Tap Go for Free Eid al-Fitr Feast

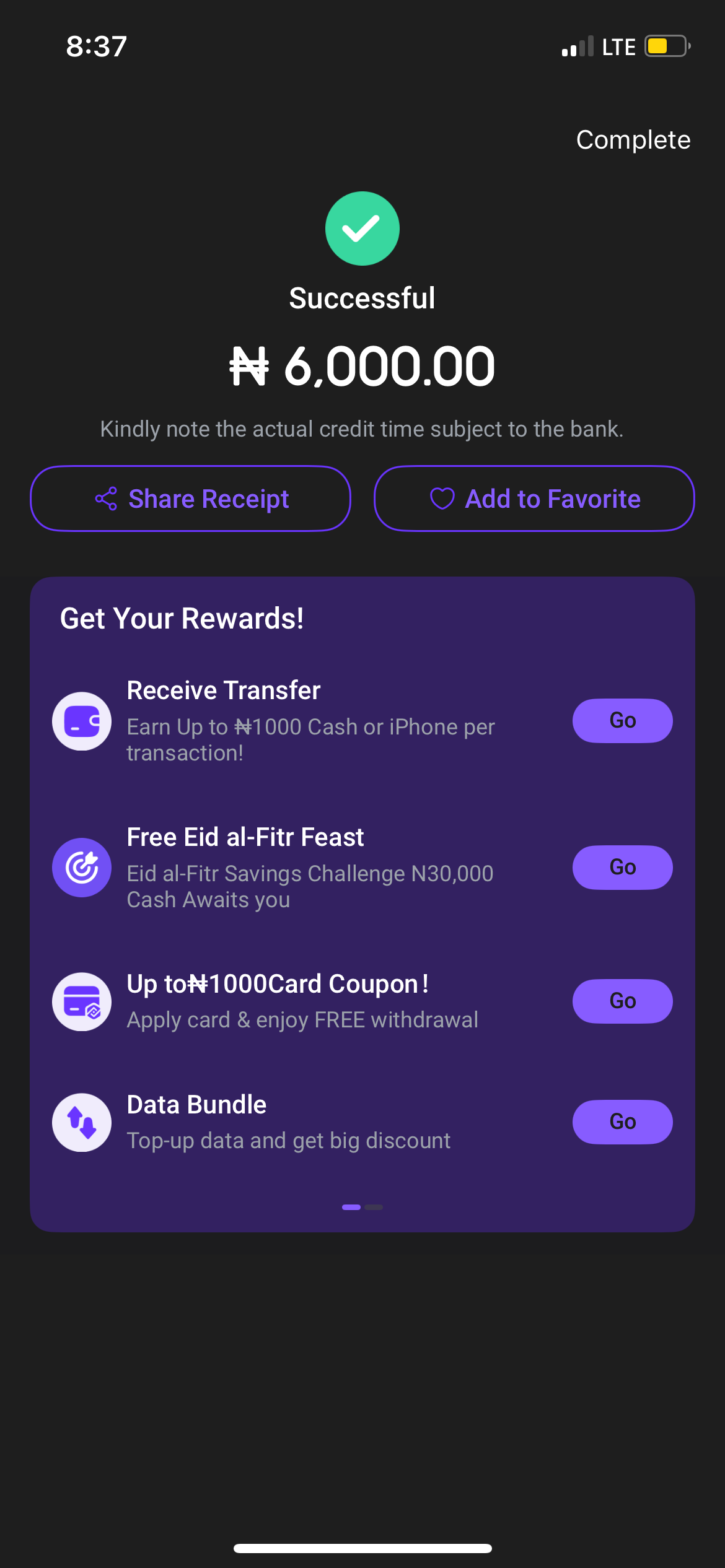pyautogui.click(x=622, y=867)
